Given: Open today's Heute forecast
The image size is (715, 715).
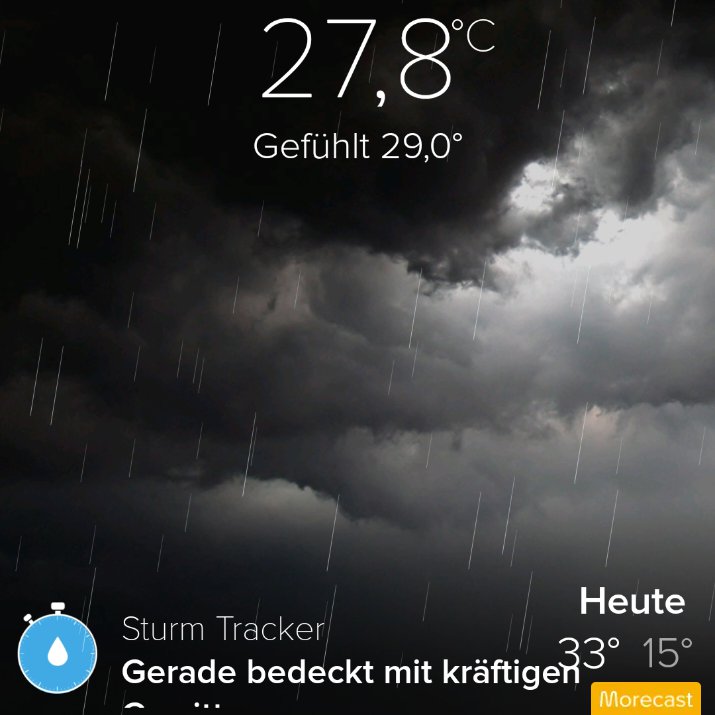Looking at the screenshot, I should tap(631, 603).
